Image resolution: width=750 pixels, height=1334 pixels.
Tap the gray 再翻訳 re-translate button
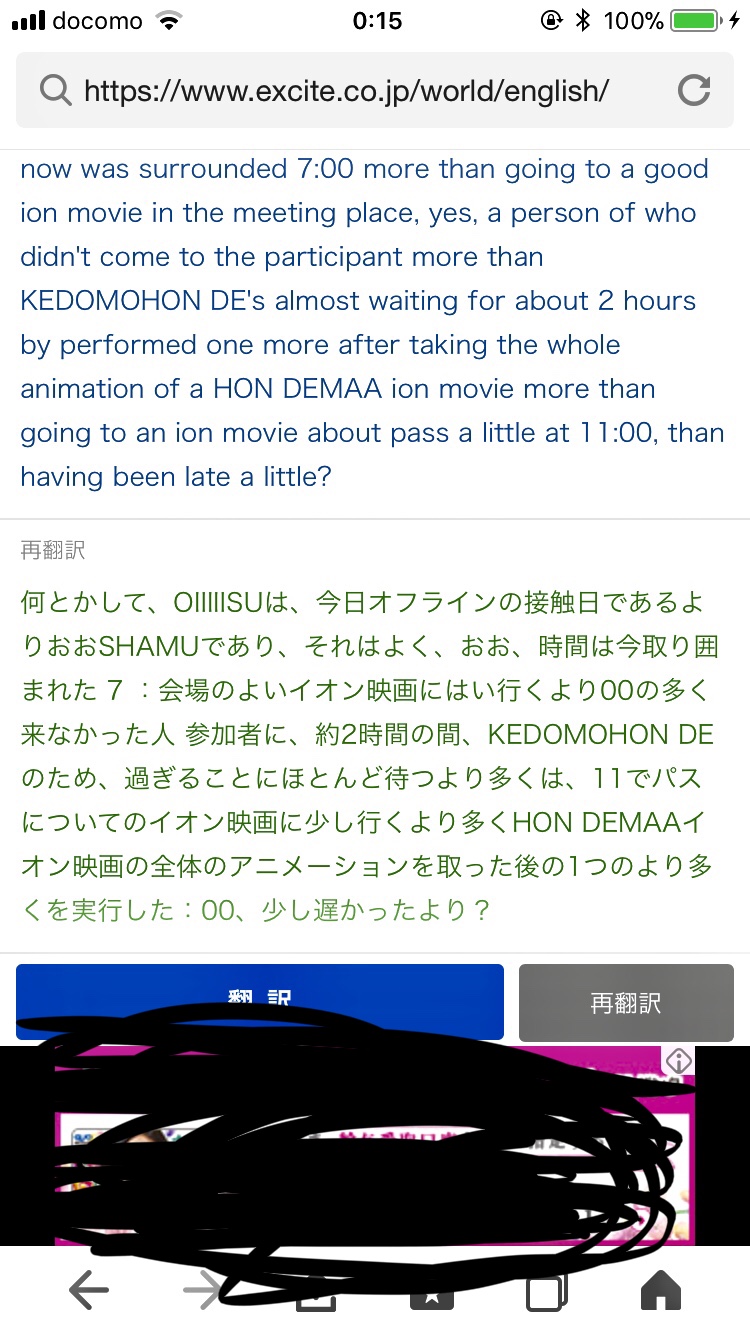coord(626,1002)
